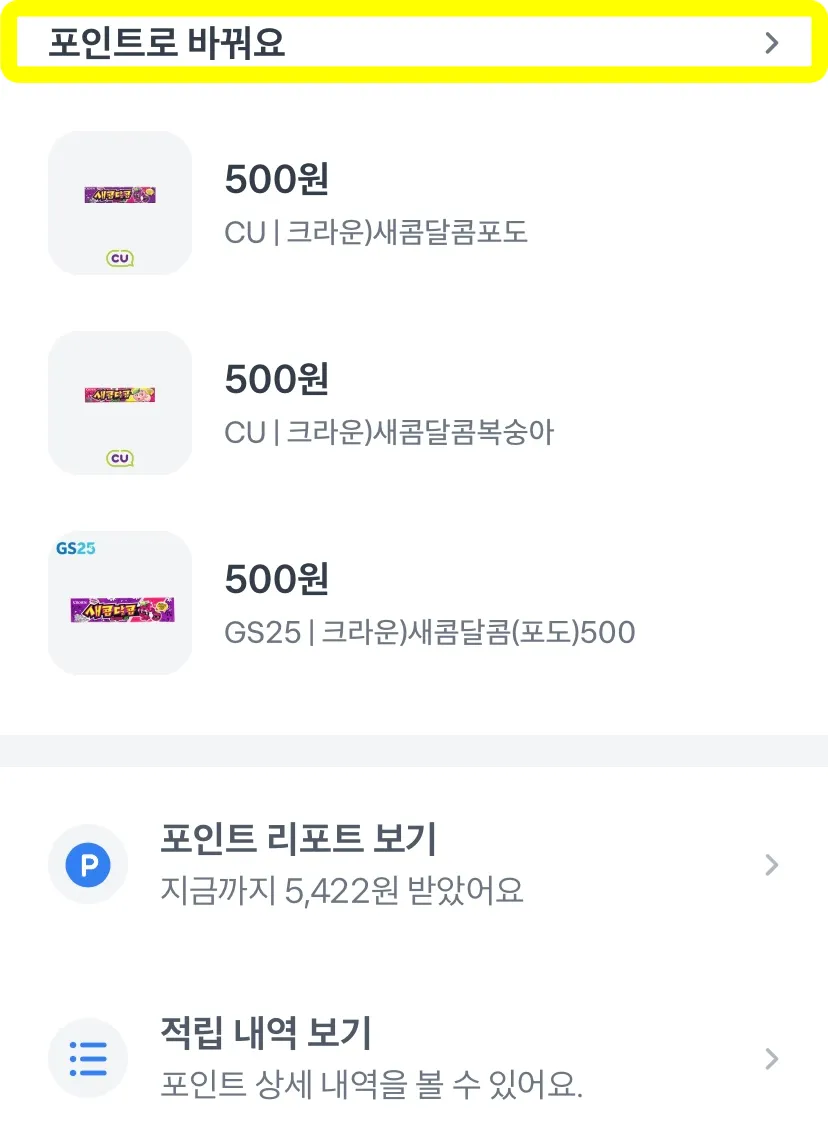Open the chevron next to 포인트 리포트 보기
Image resolution: width=828 pixels, height=1135 pixels.
(x=770, y=864)
